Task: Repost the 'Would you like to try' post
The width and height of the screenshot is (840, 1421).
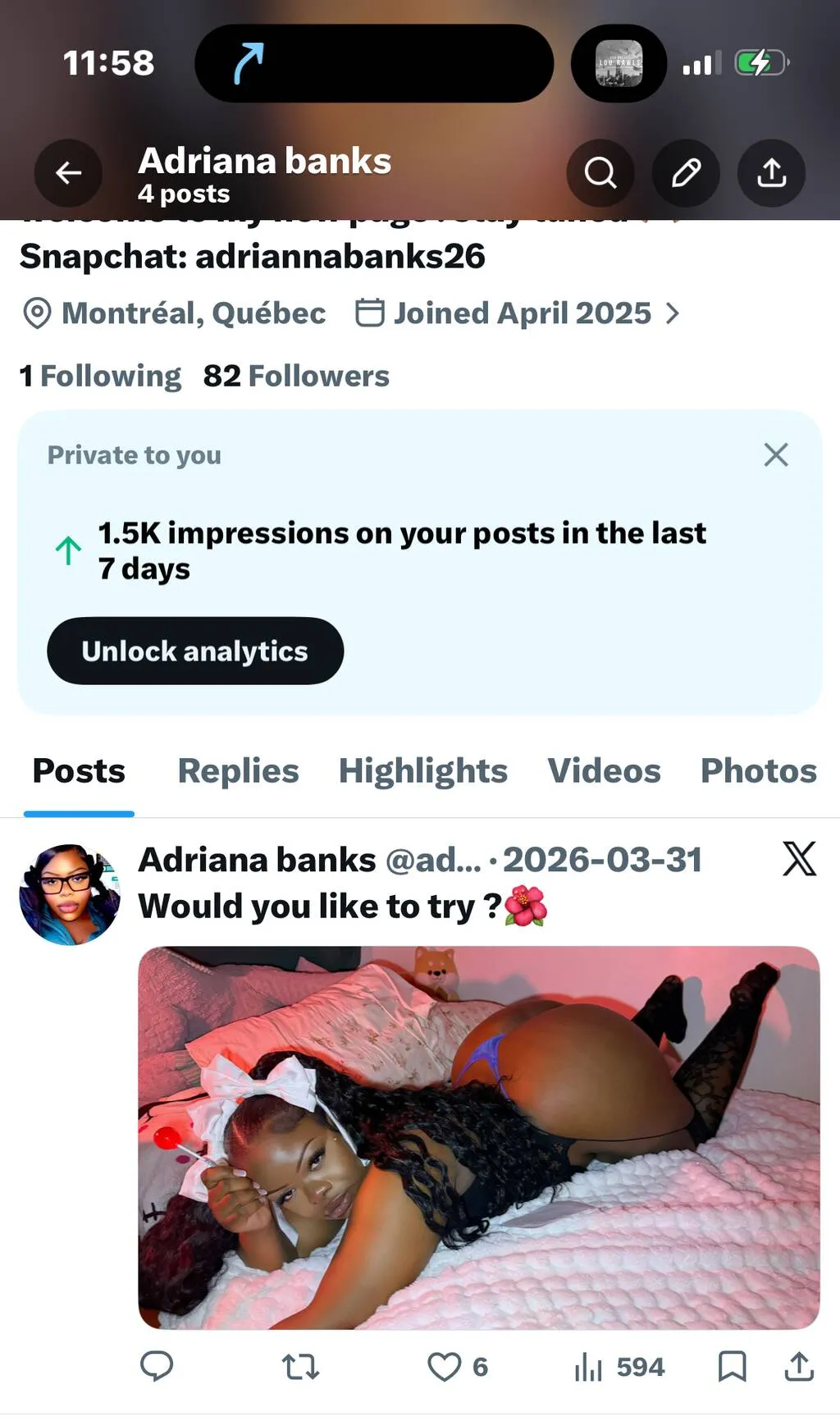Action: [300, 1366]
